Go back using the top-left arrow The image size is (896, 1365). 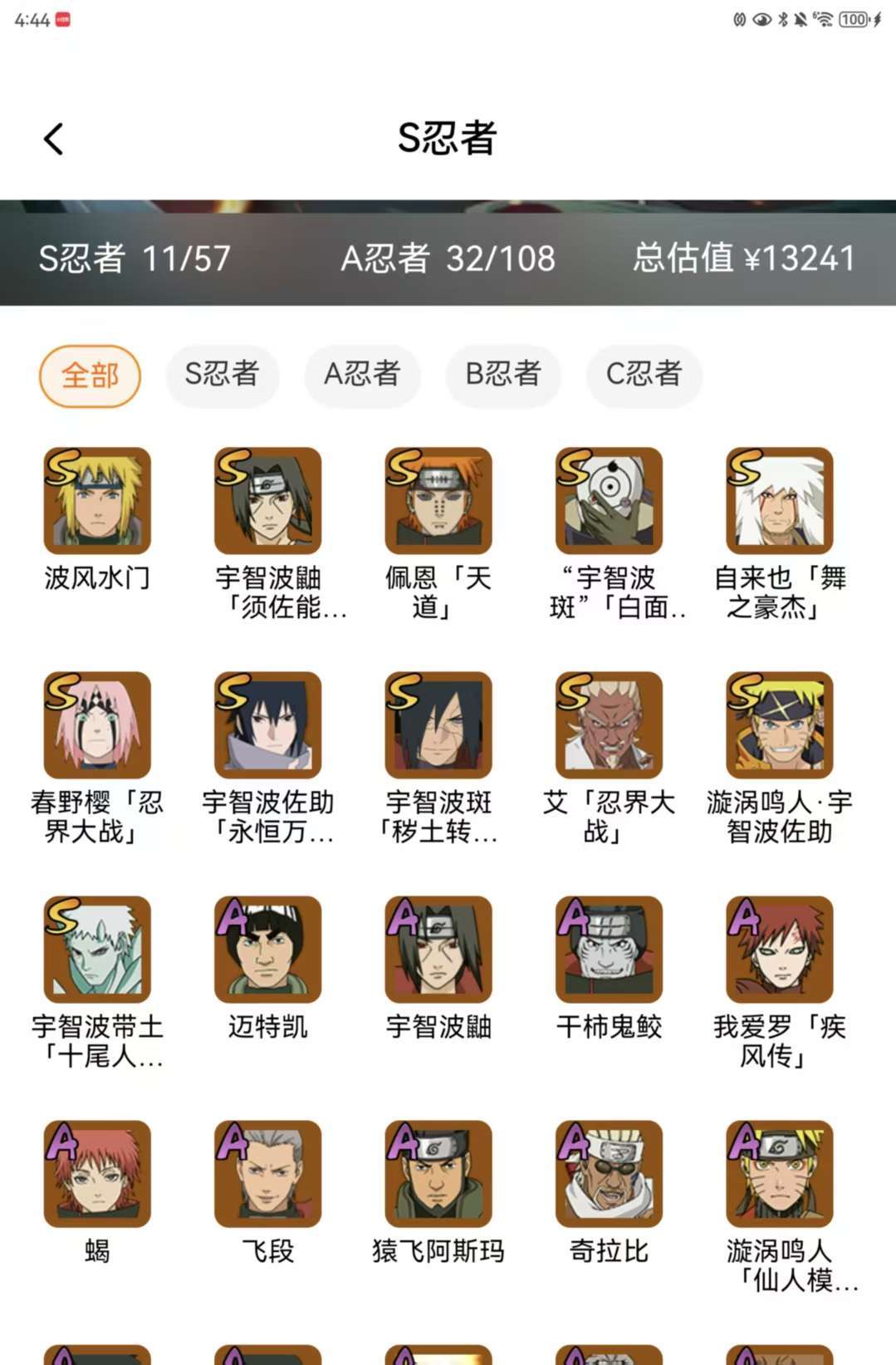54,139
